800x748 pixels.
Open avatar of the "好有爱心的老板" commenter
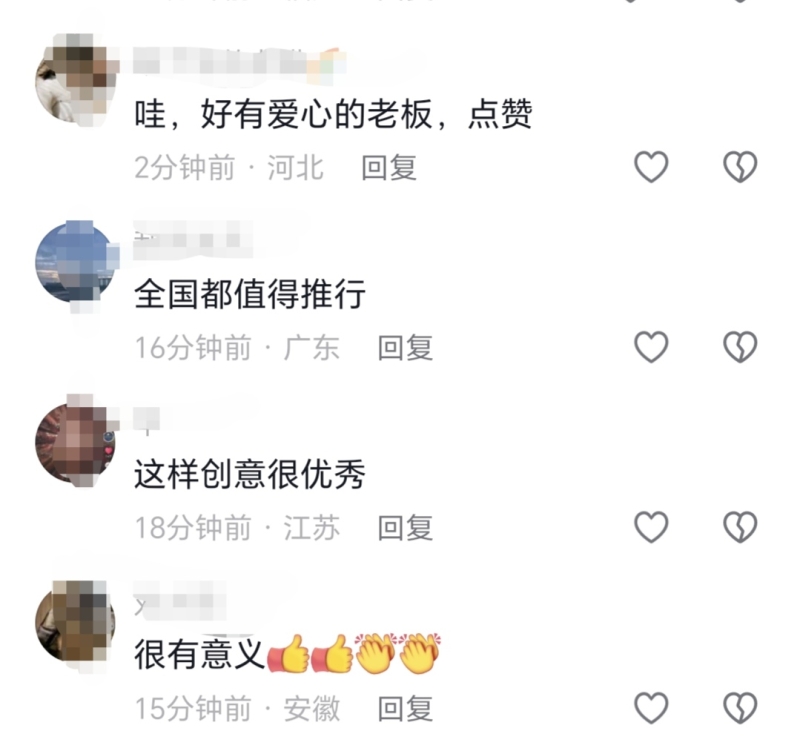click(x=74, y=80)
